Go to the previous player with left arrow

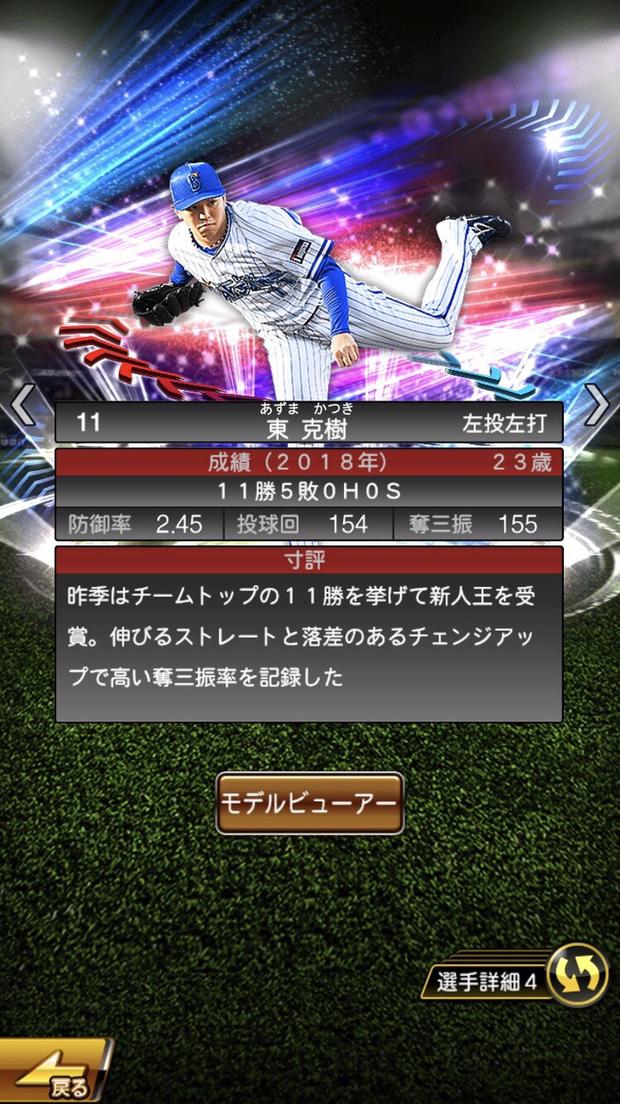click(x=22, y=405)
